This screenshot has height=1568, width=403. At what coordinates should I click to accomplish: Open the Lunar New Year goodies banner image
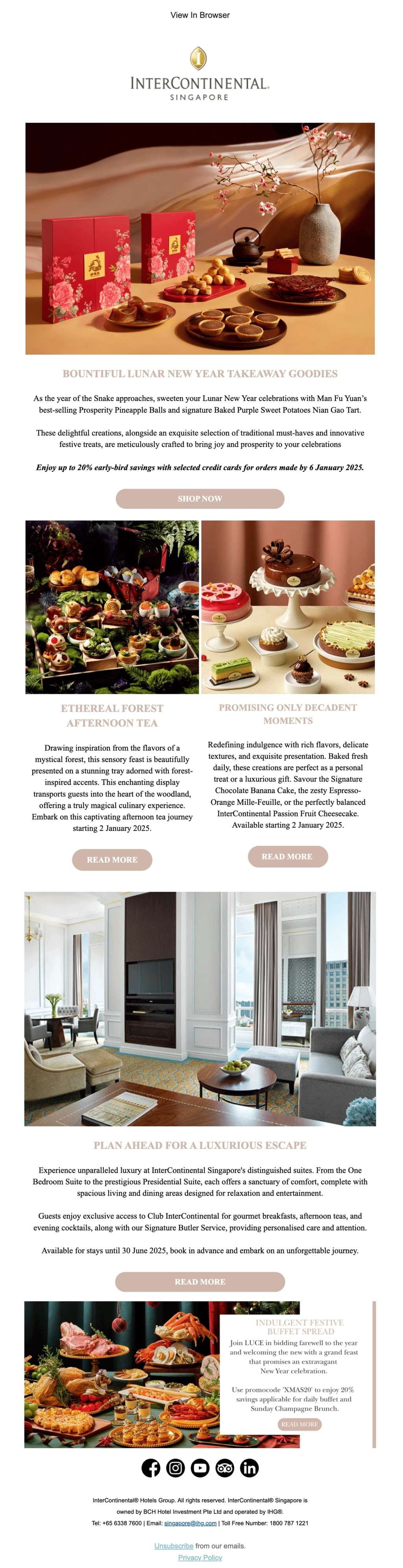tap(200, 239)
